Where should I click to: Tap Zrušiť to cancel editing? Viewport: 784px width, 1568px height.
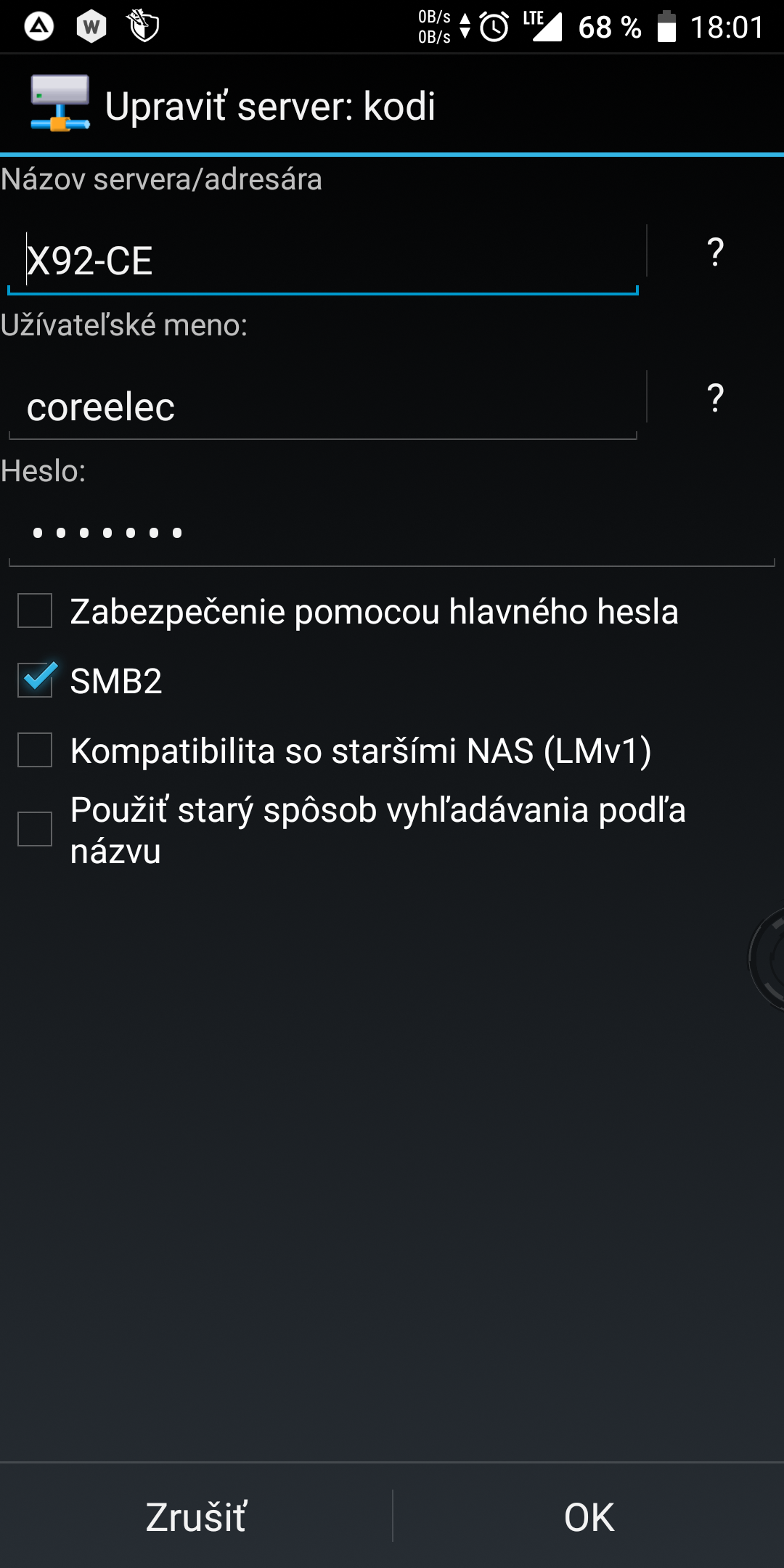(196, 1516)
